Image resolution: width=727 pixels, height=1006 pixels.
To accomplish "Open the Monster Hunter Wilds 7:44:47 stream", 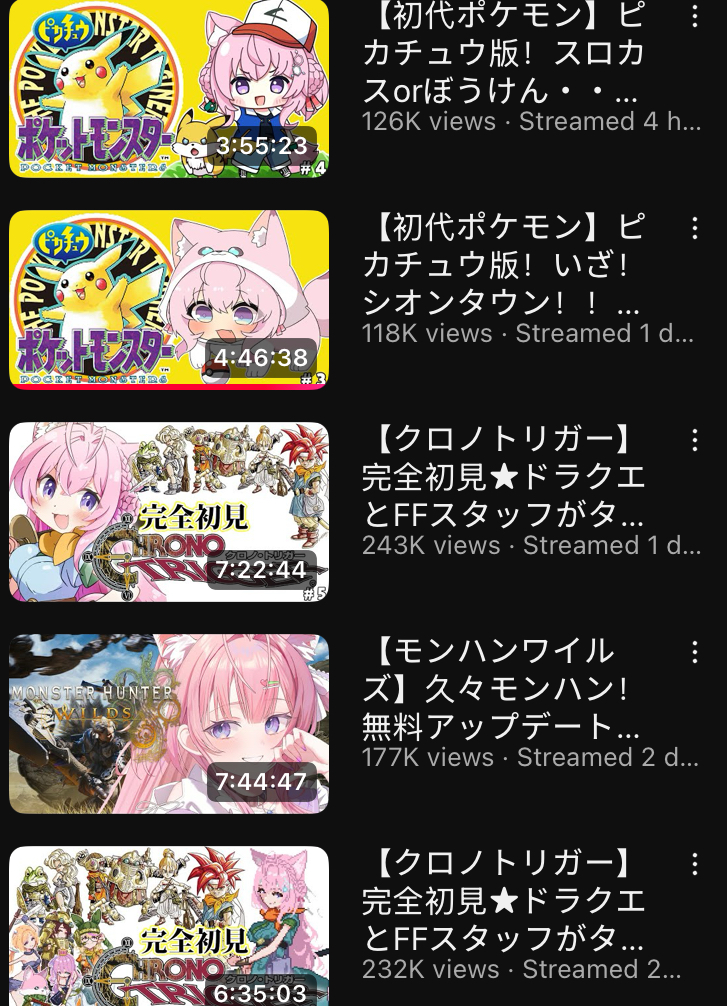I will tap(169, 723).
